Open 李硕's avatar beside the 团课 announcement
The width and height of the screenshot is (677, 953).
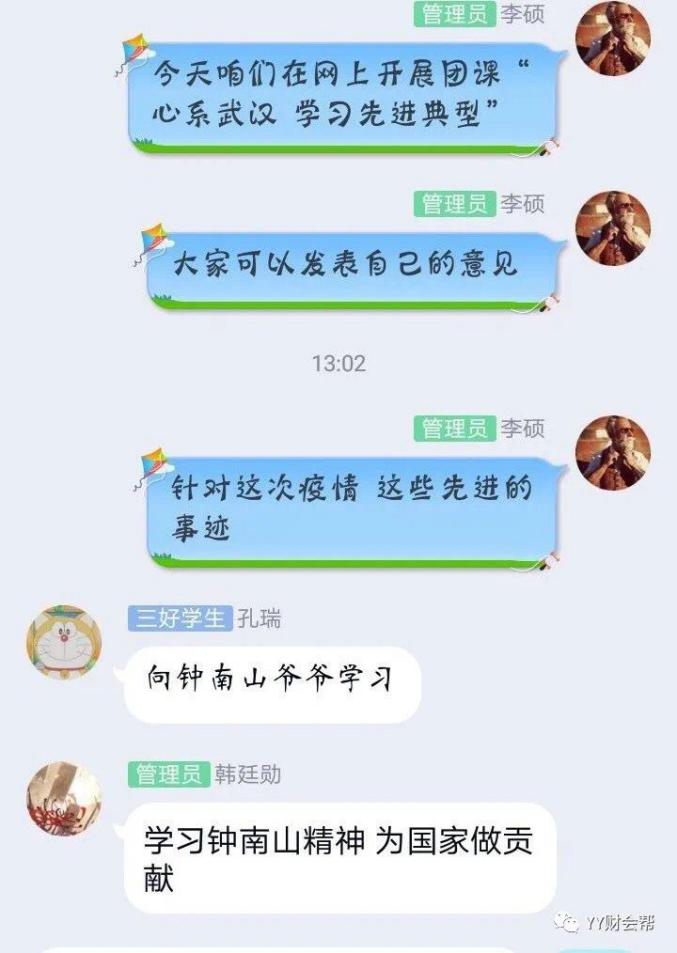pyautogui.click(x=613, y=37)
